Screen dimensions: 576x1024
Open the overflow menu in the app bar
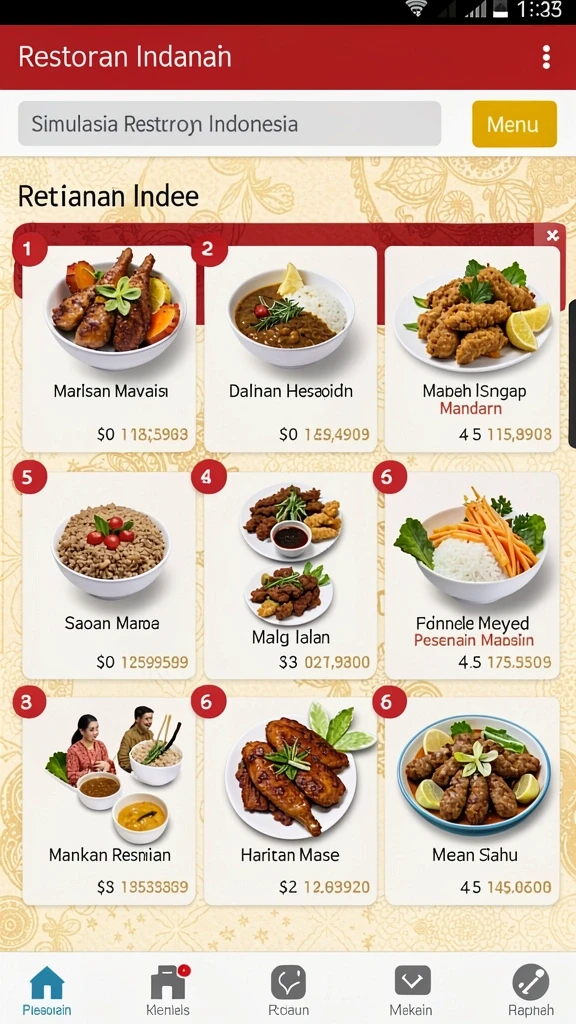click(x=546, y=57)
